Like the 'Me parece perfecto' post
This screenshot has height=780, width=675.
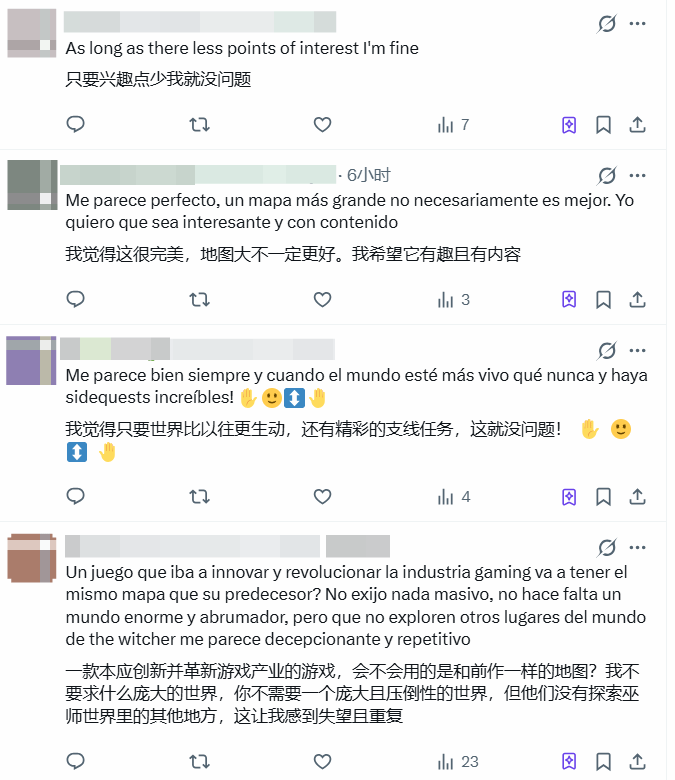(322, 299)
